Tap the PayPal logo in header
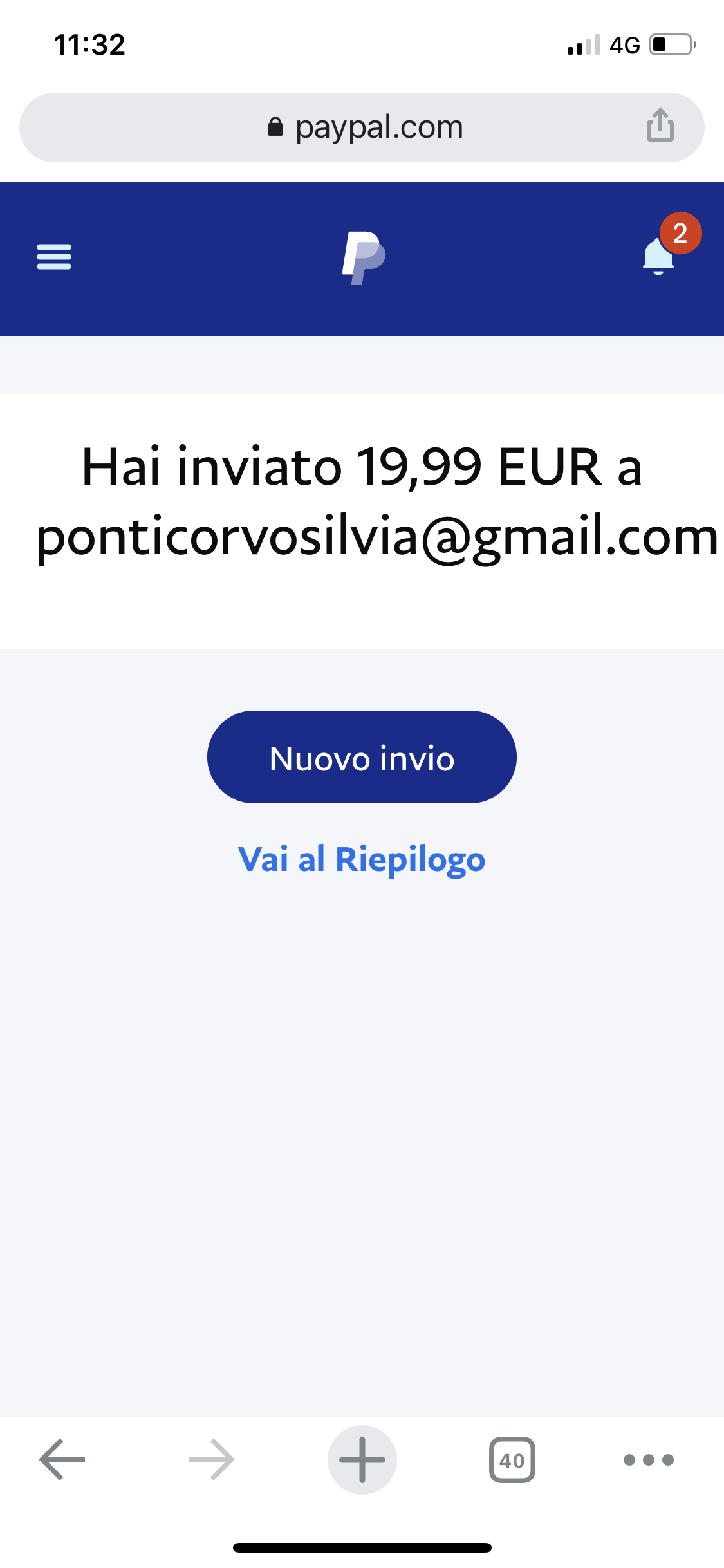The height and width of the screenshot is (1568, 724). tap(364, 257)
